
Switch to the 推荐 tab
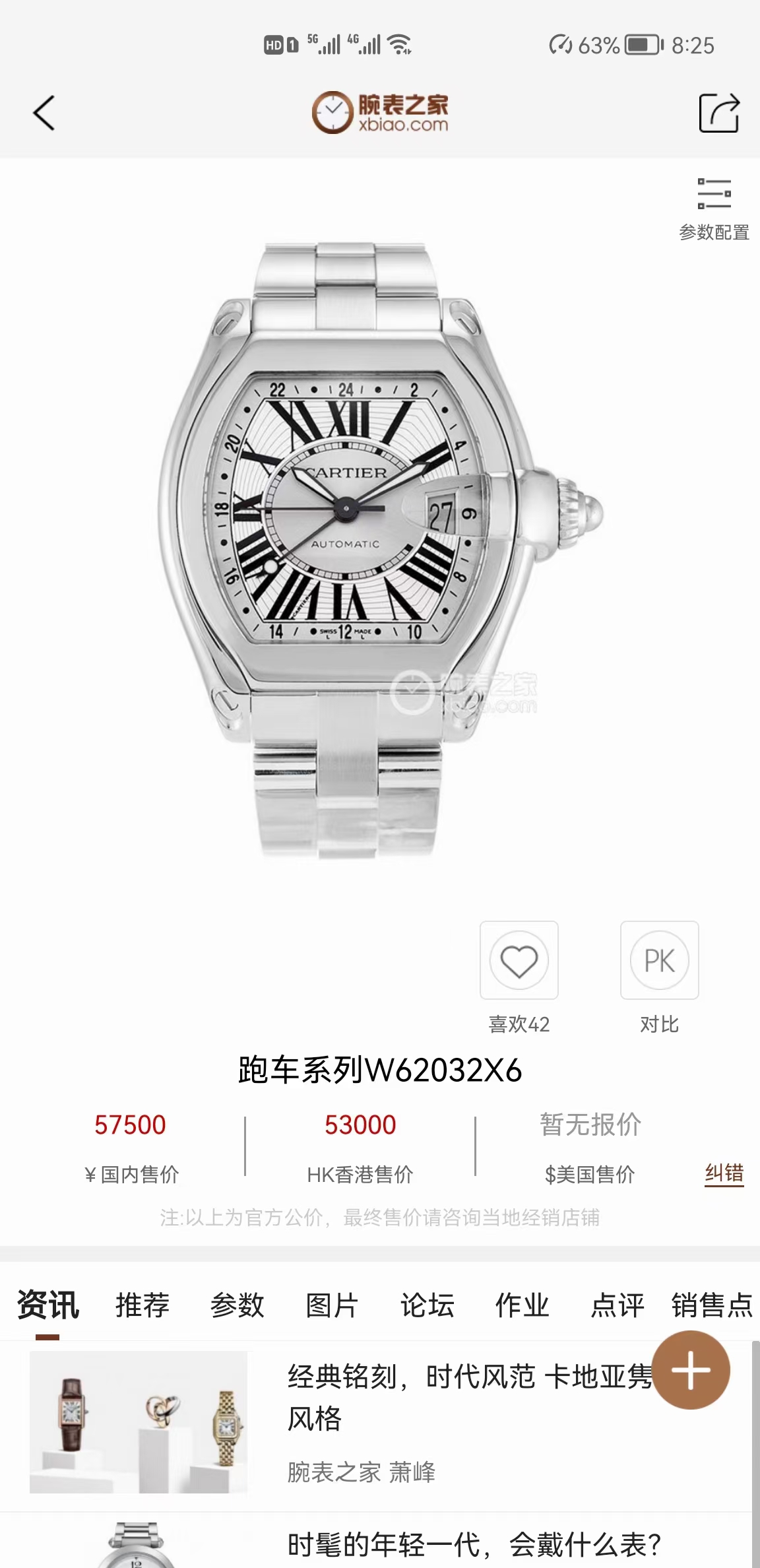142,1305
